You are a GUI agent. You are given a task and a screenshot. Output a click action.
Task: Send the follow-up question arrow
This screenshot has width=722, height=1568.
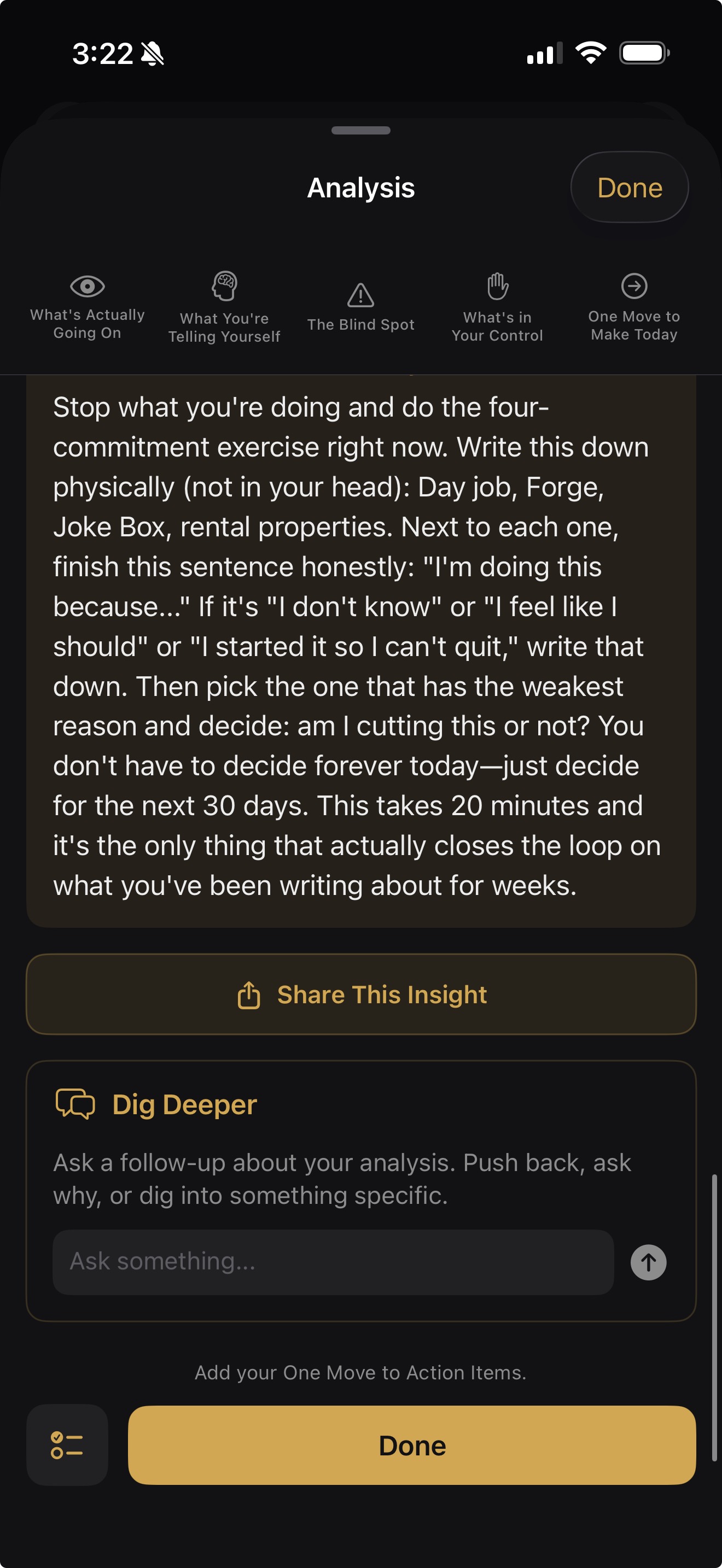pyautogui.click(x=648, y=1262)
